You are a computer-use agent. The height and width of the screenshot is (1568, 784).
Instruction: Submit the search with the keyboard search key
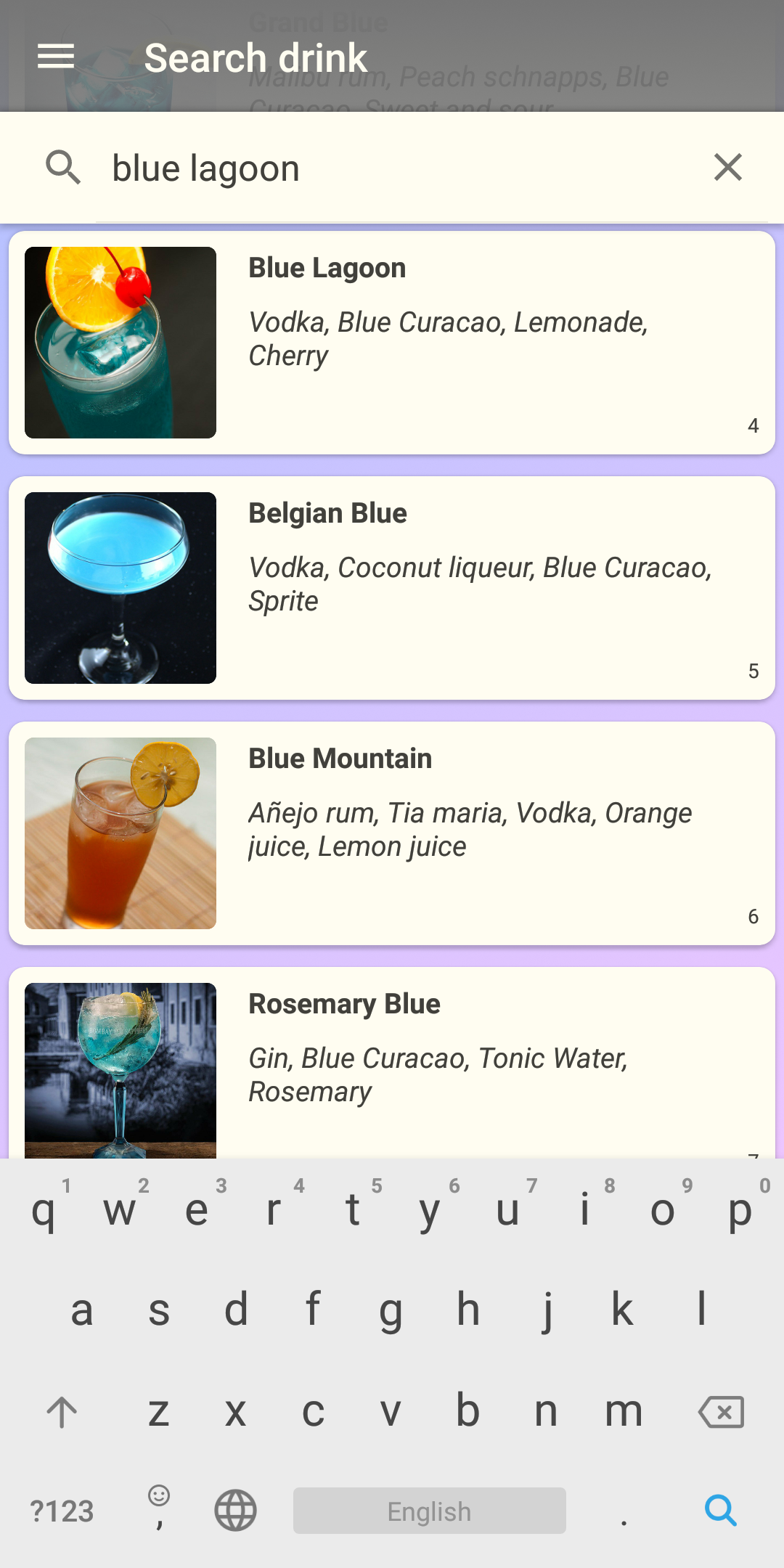(721, 1511)
